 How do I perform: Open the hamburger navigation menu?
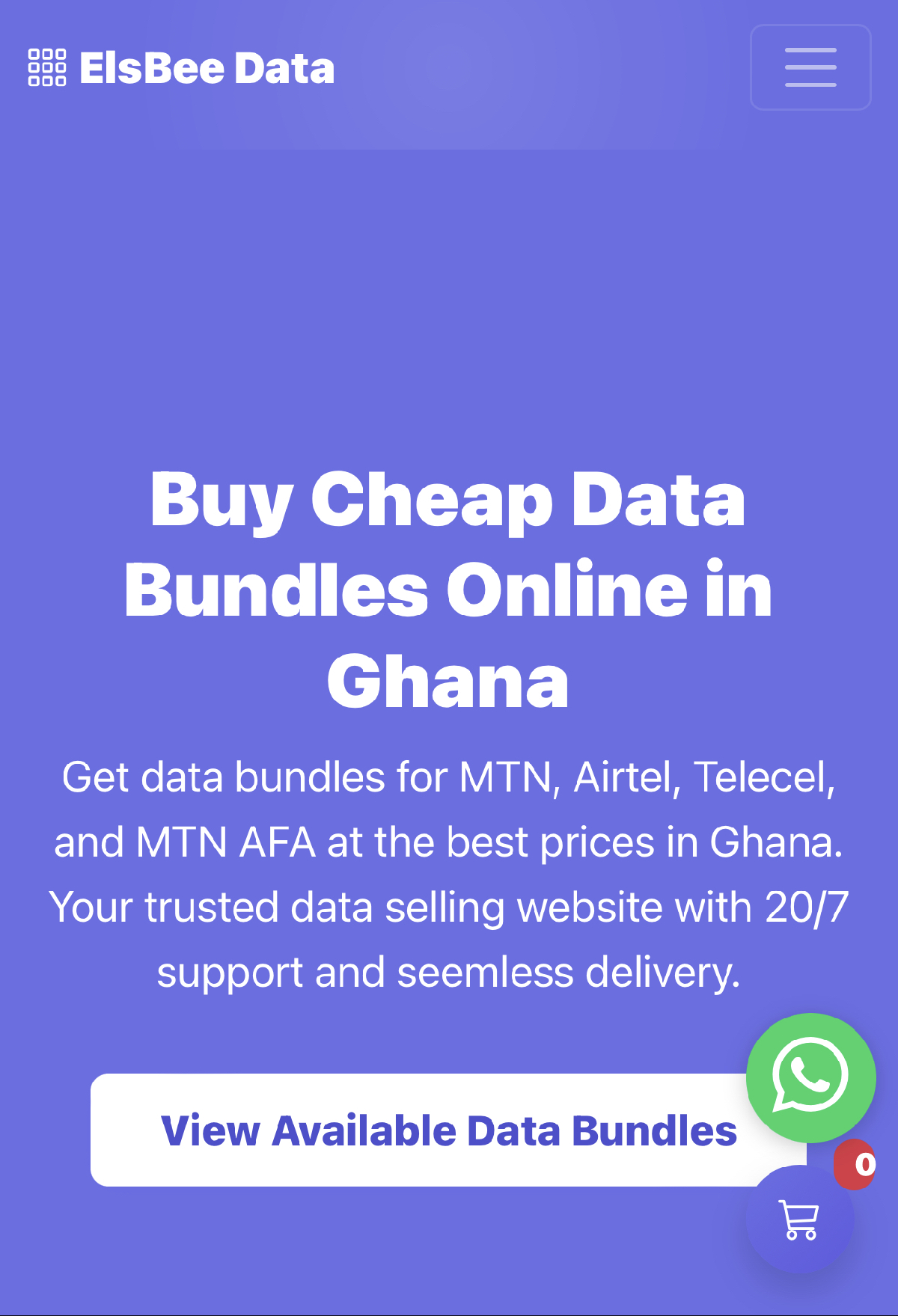[x=810, y=67]
